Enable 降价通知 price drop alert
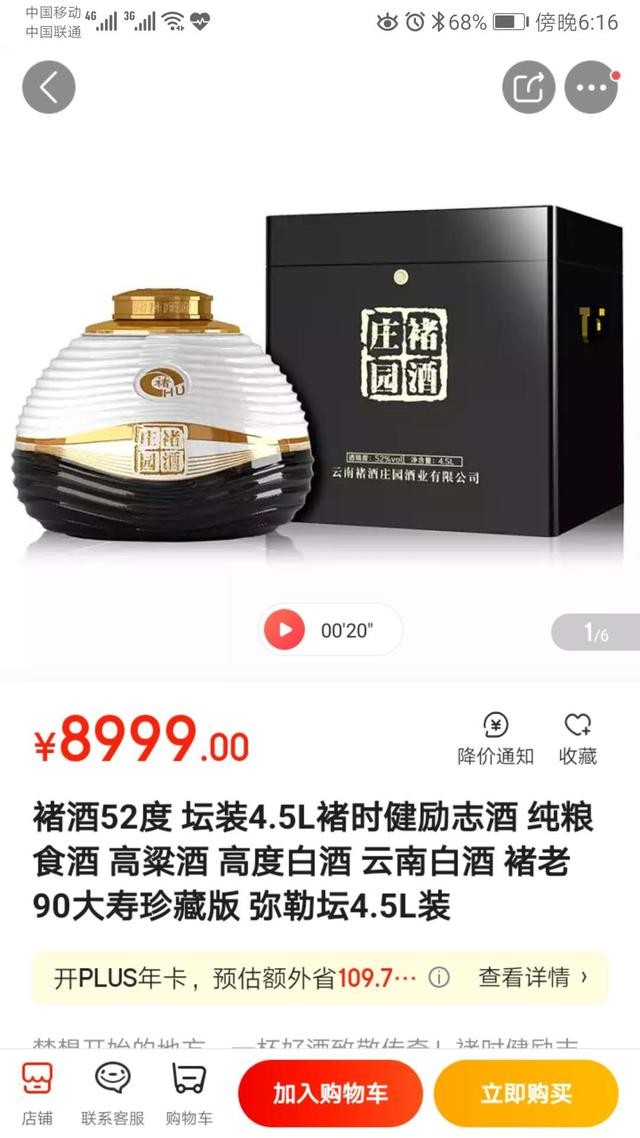Viewport: 640px width, 1138px height. coord(496,739)
